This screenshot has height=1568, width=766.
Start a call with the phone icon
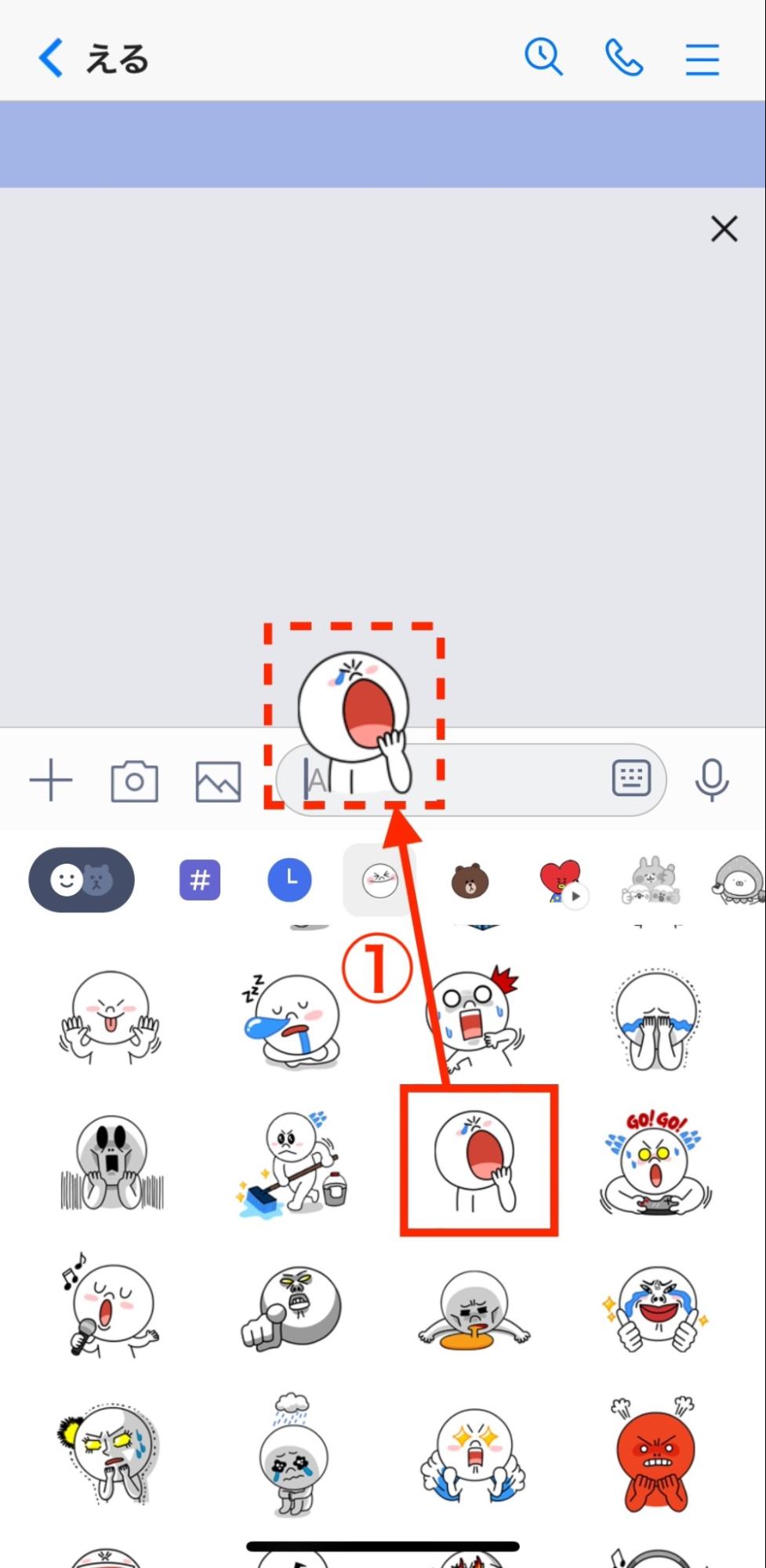click(x=624, y=58)
